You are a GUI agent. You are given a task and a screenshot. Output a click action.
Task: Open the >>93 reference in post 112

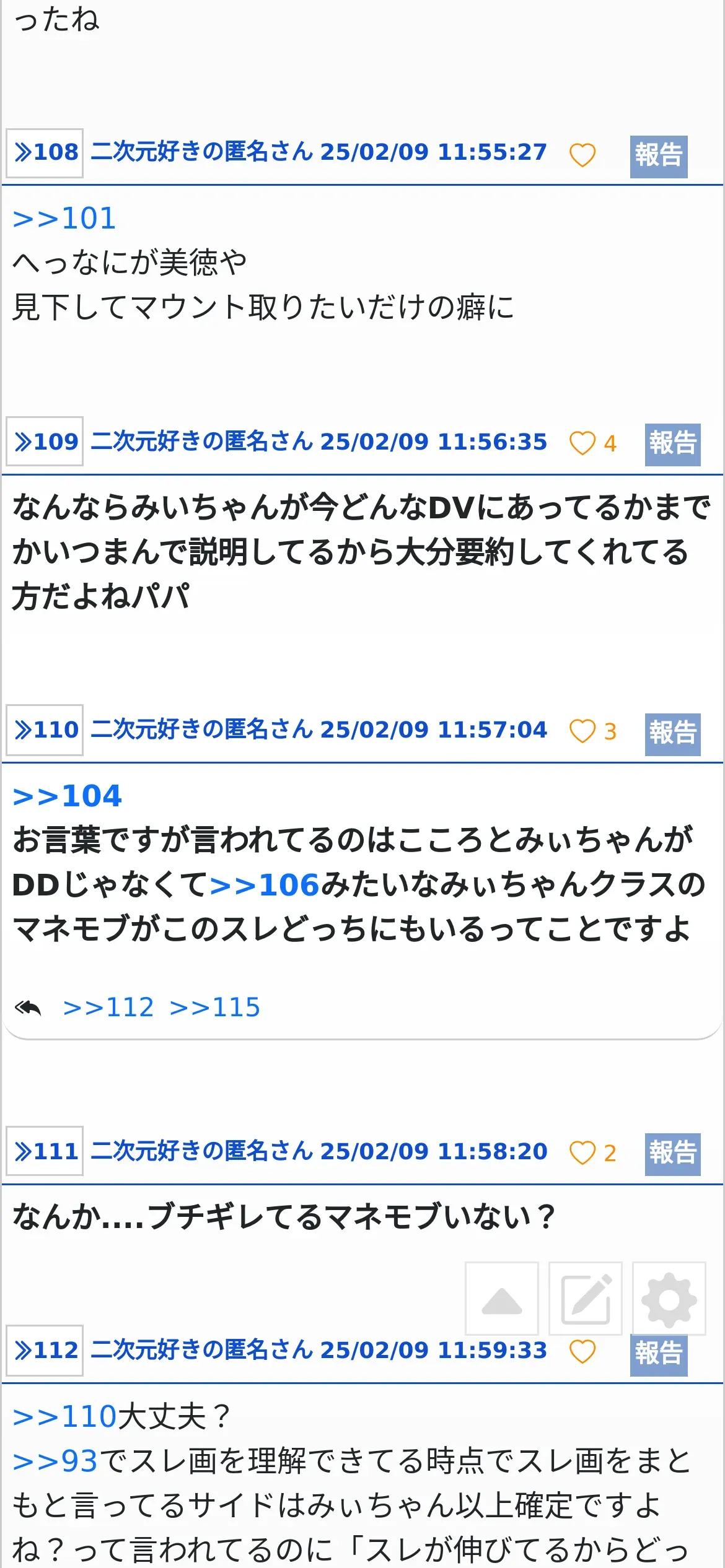coord(55,1461)
